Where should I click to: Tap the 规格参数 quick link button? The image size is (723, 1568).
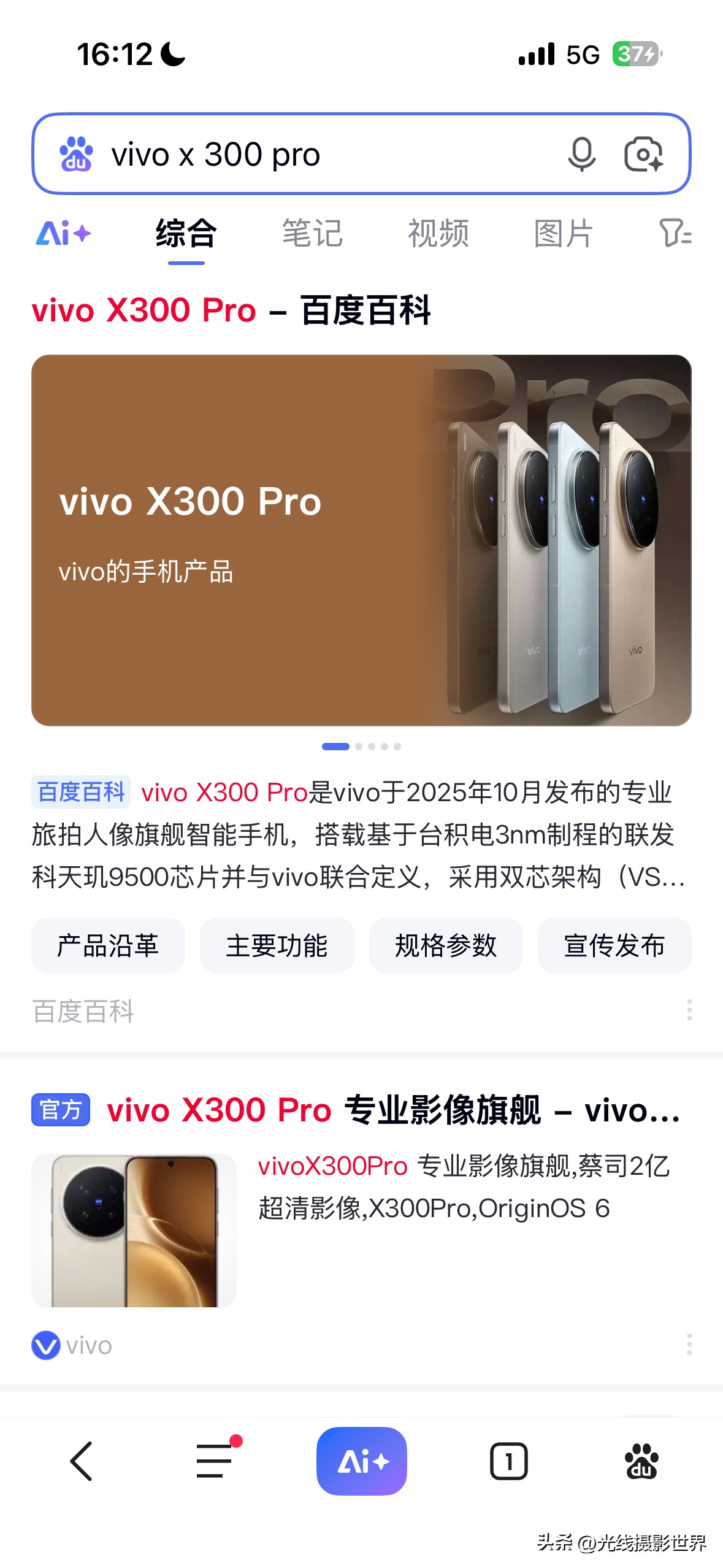[x=446, y=945]
